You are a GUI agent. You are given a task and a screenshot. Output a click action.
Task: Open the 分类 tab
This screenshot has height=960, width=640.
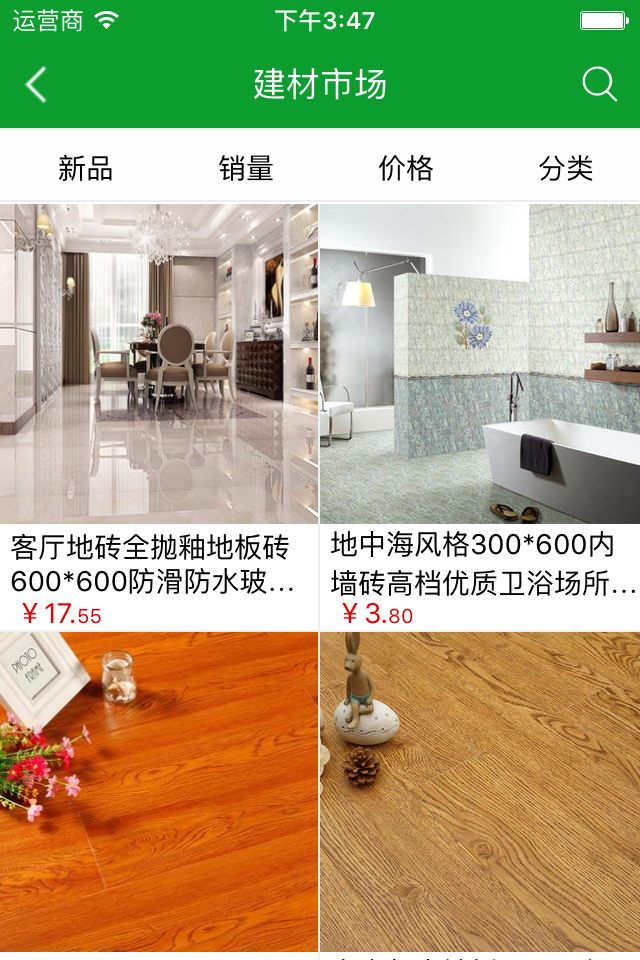(x=566, y=168)
